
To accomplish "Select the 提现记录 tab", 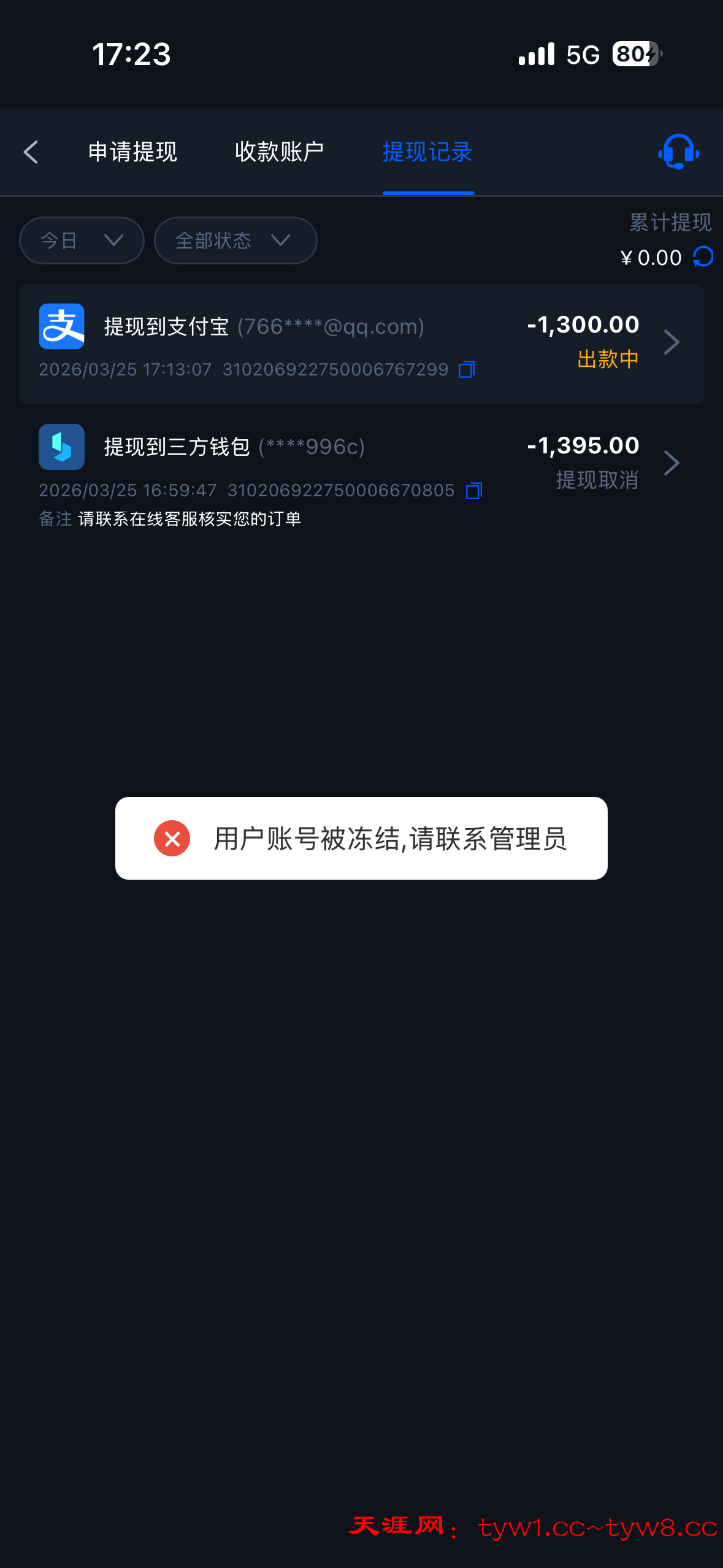I will tap(427, 152).
